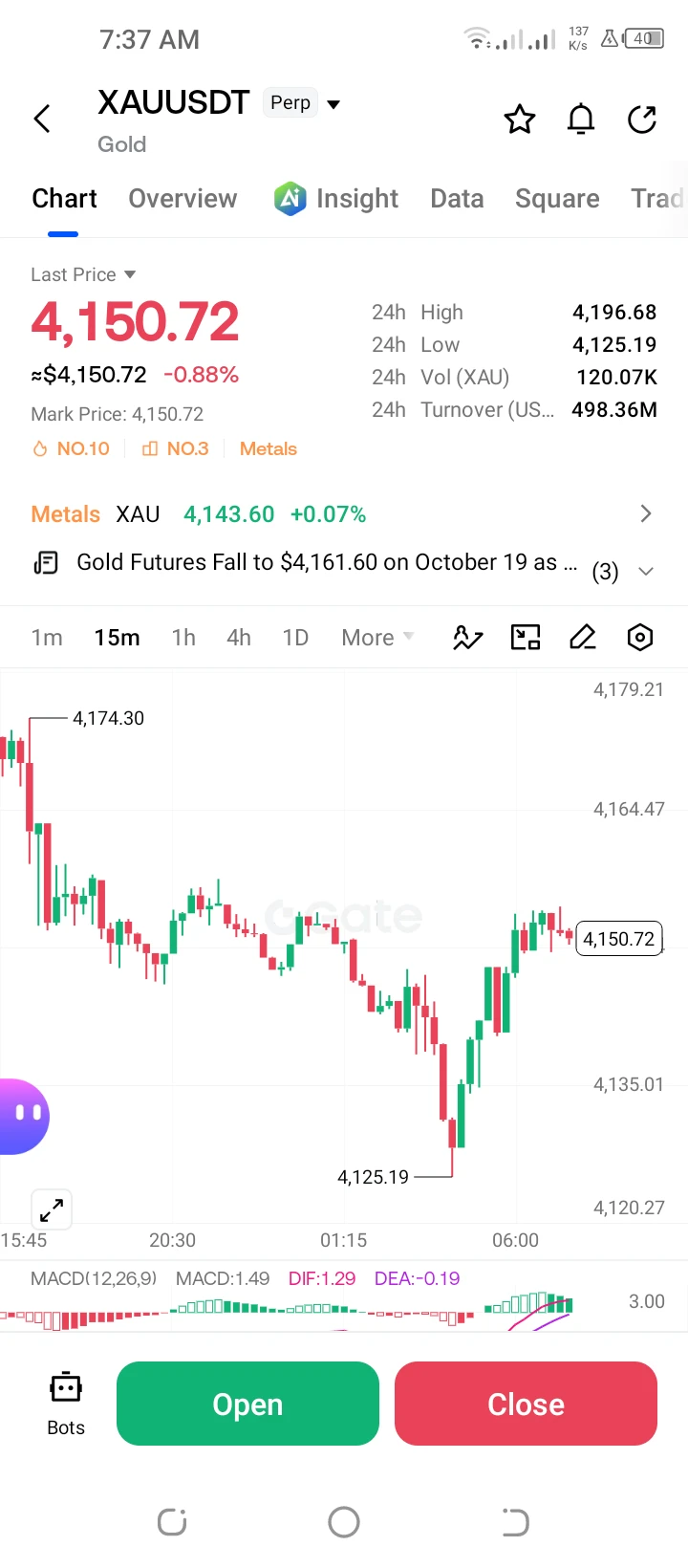Viewport: 688px width, 1568px height.
Task: Tap the green Open button
Action: pyautogui.click(x=247, y=1404)
